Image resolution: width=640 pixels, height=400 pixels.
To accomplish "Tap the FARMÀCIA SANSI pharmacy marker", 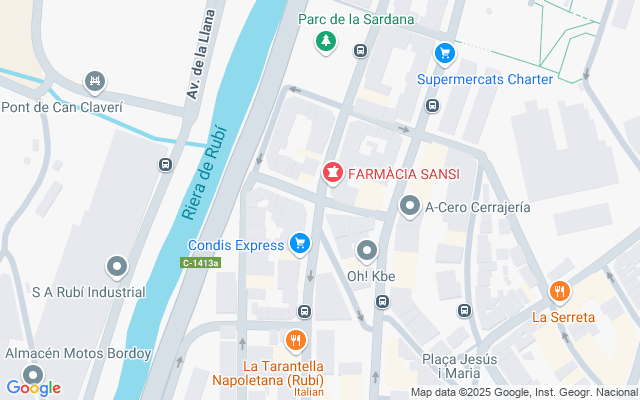I will (333, 173).
